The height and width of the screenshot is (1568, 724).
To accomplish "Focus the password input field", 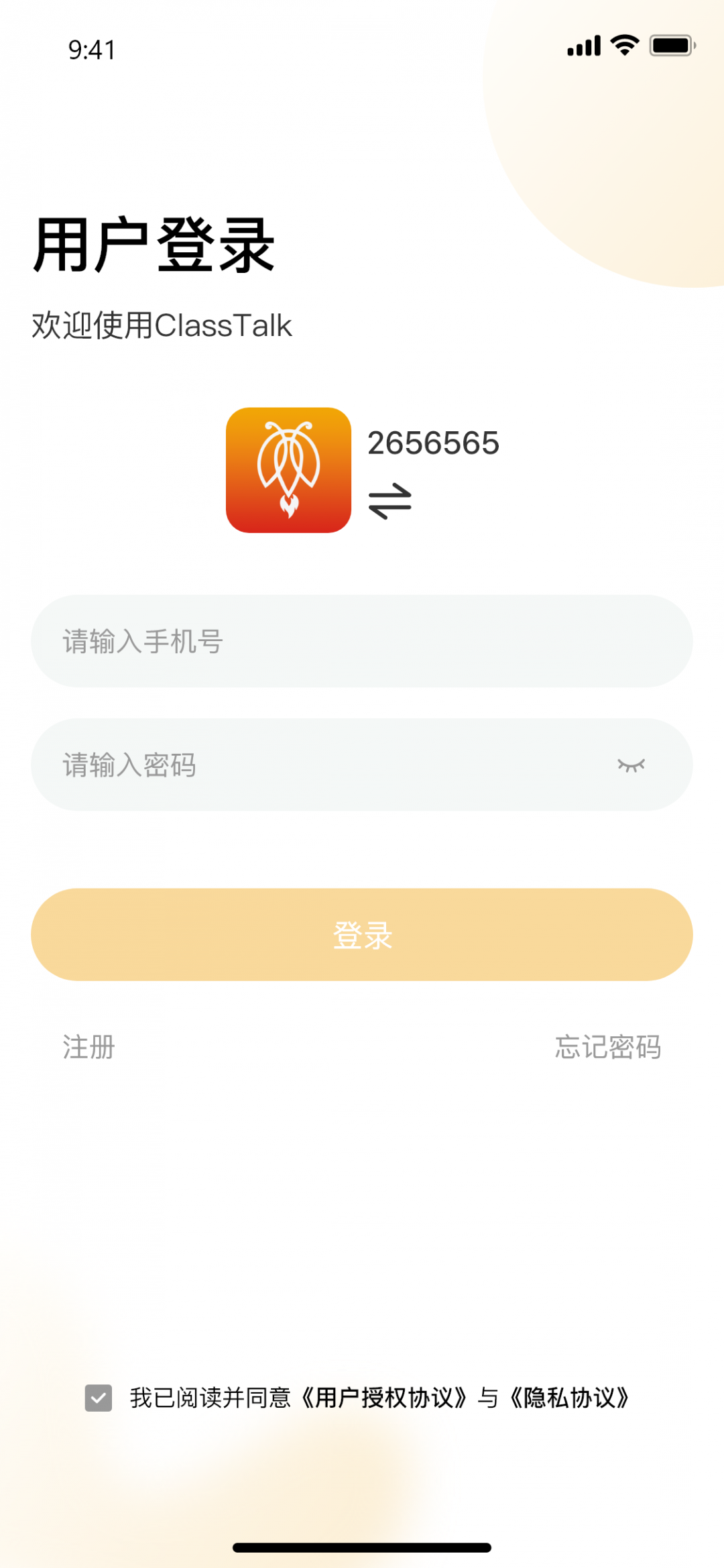I will pos(322,765).
